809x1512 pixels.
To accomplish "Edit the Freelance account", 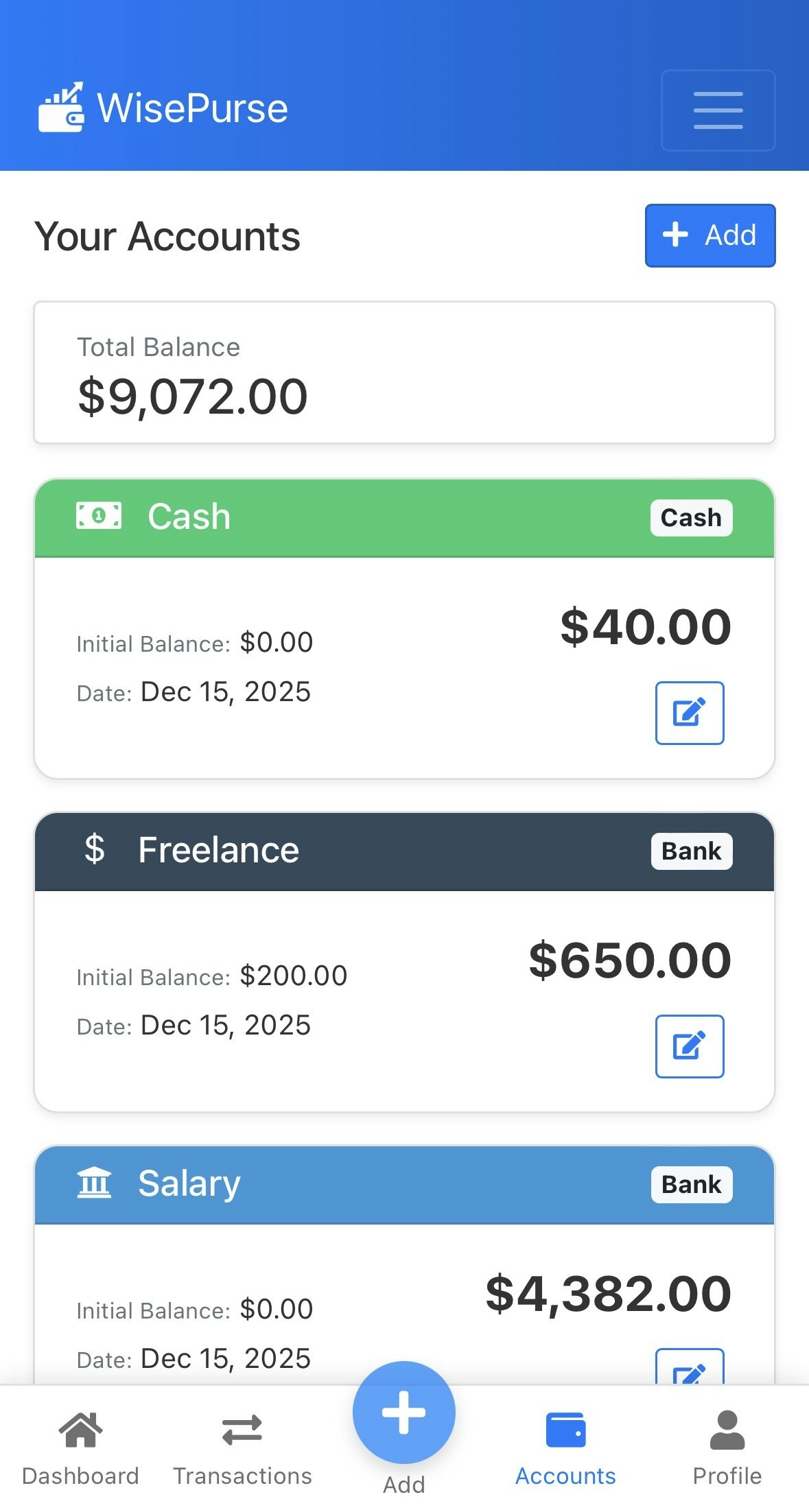I will tap(689, 1046).
